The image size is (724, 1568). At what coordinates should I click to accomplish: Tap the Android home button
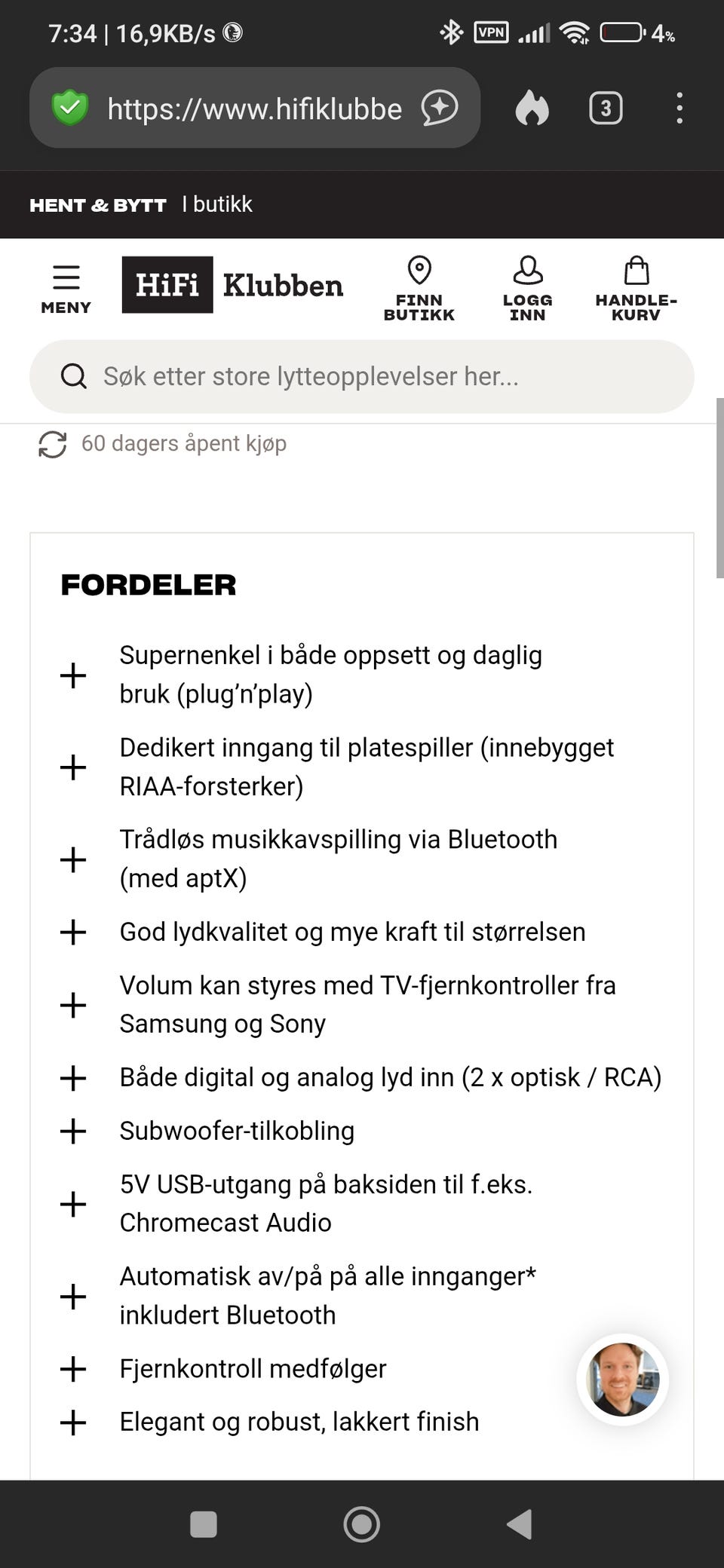pos(361,1524)
